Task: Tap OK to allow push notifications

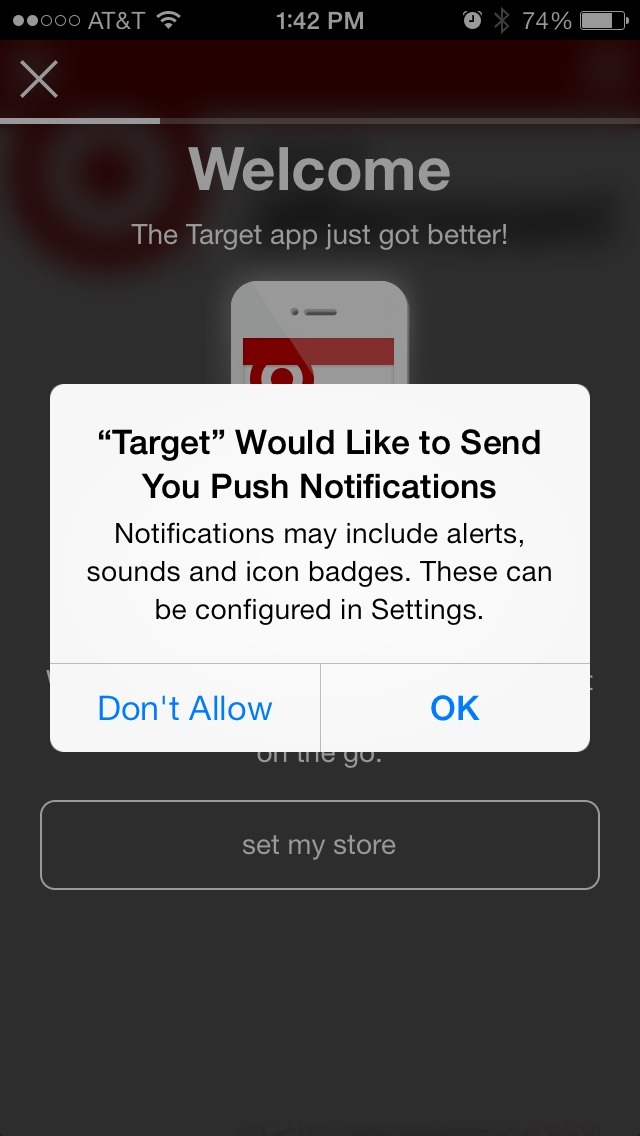Action: 455,708
